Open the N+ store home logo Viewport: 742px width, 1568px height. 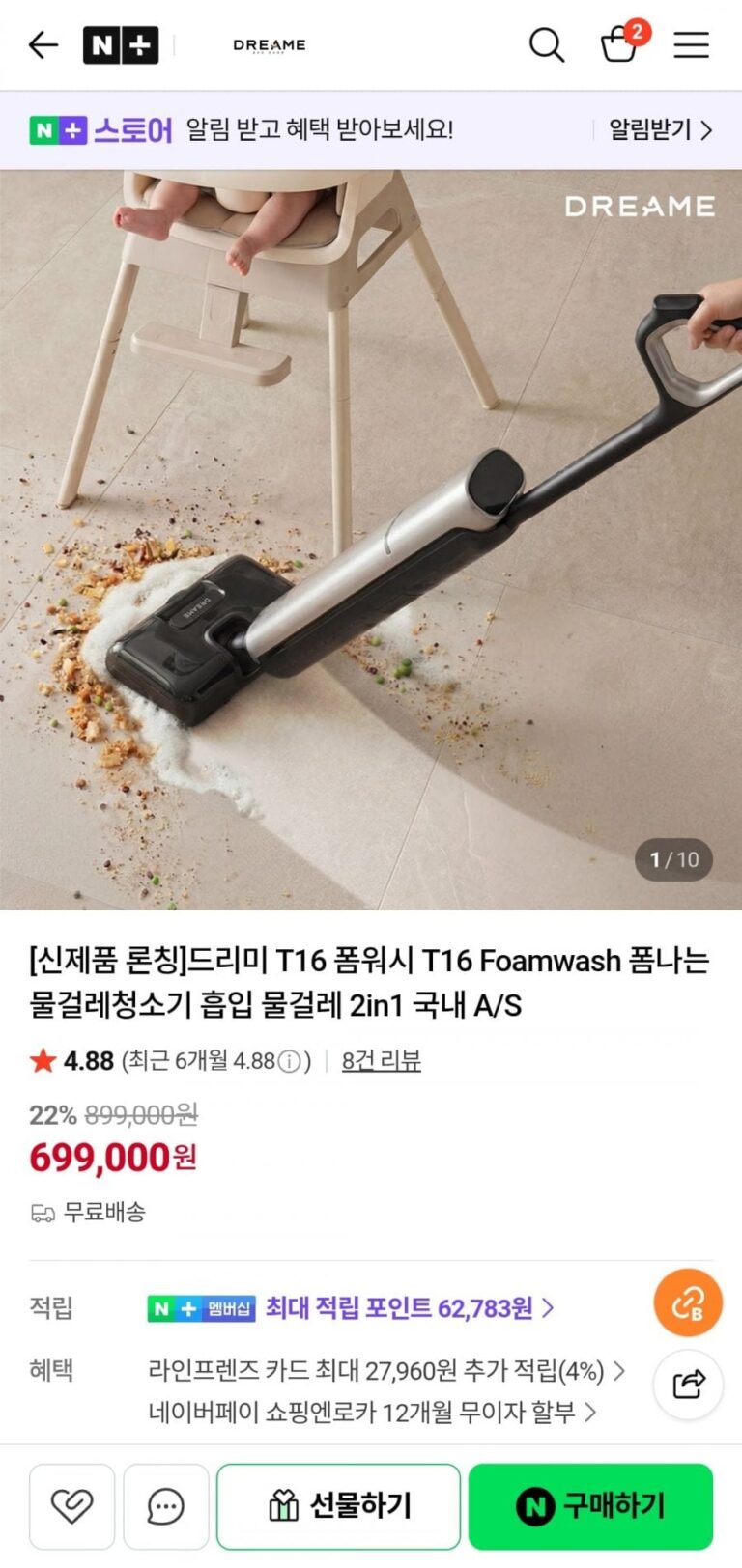(x=120, y=45)
